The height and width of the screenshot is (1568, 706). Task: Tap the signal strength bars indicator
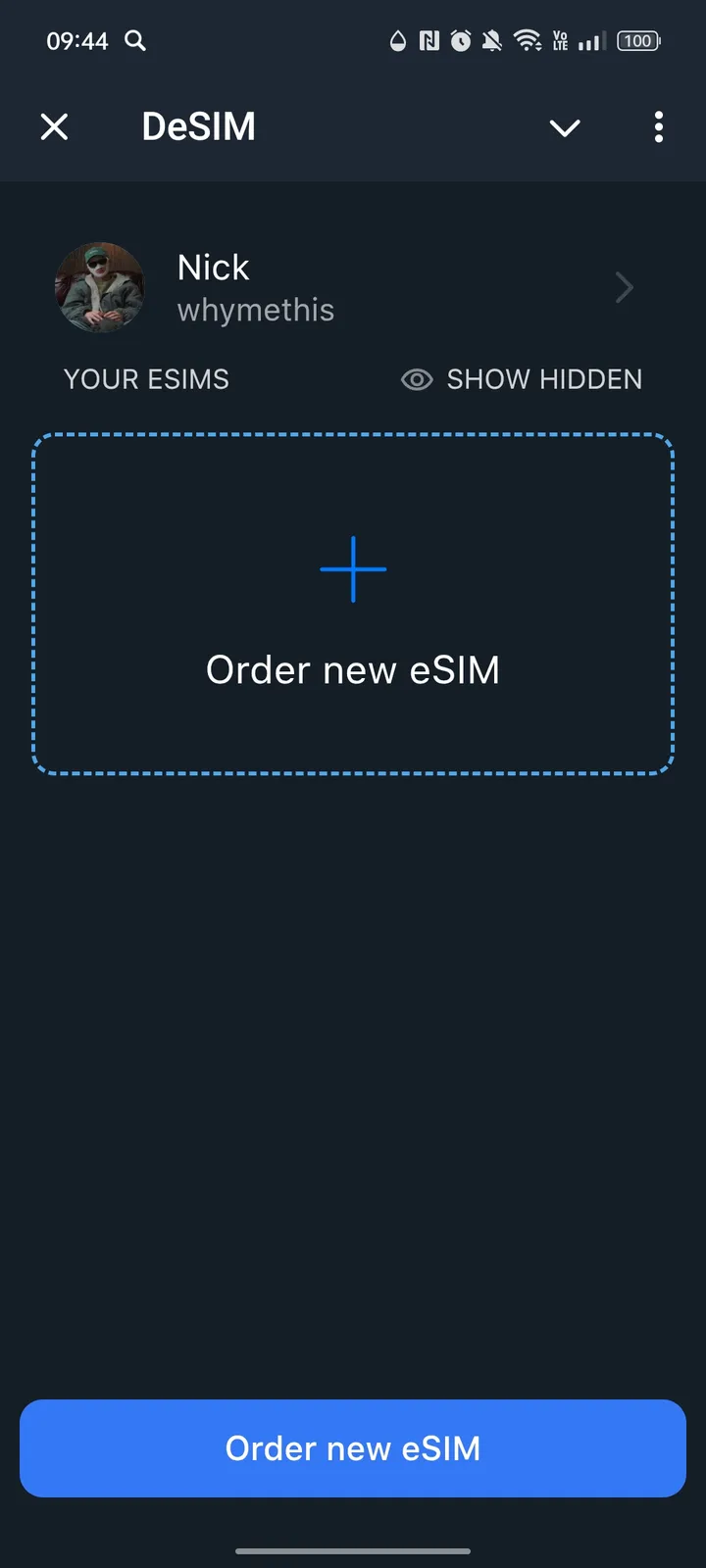(x=590, y=41)
